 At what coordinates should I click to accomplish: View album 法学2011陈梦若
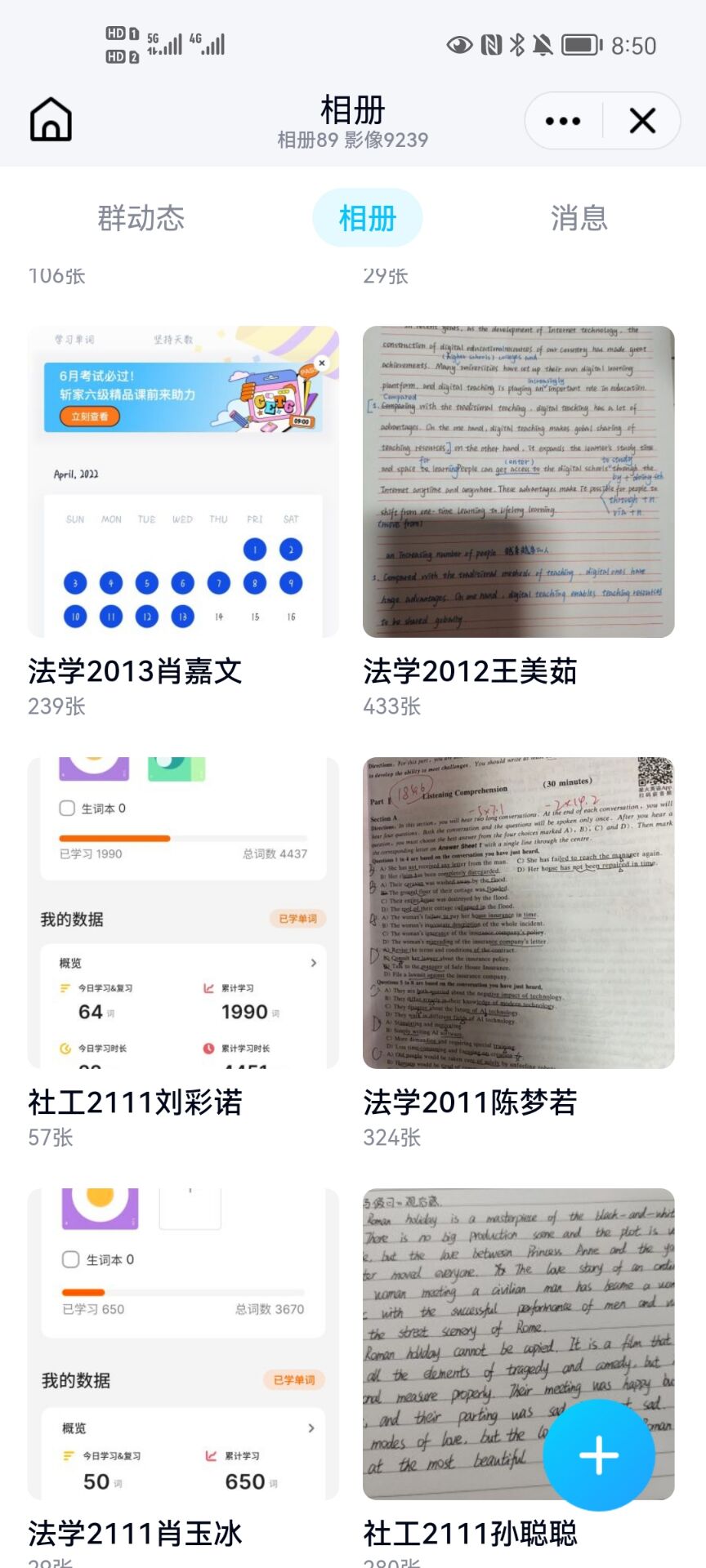(518, 912)
